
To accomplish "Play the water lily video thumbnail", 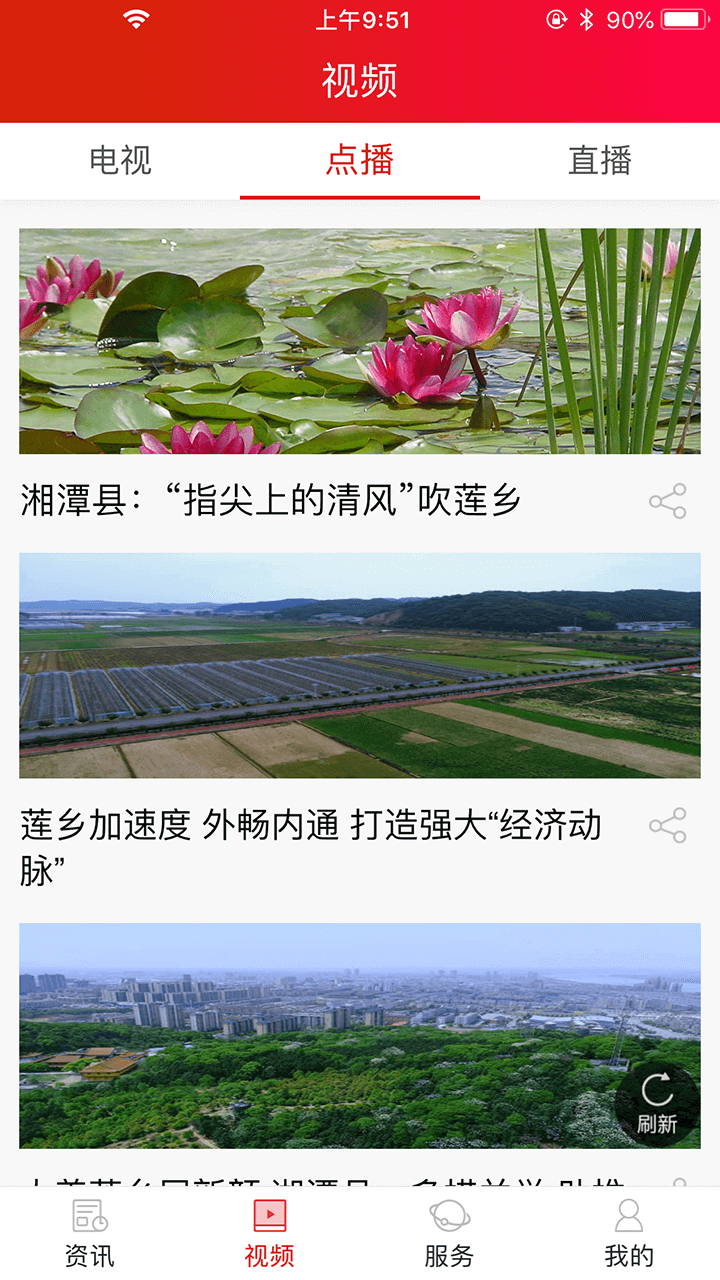I will 360,340.
